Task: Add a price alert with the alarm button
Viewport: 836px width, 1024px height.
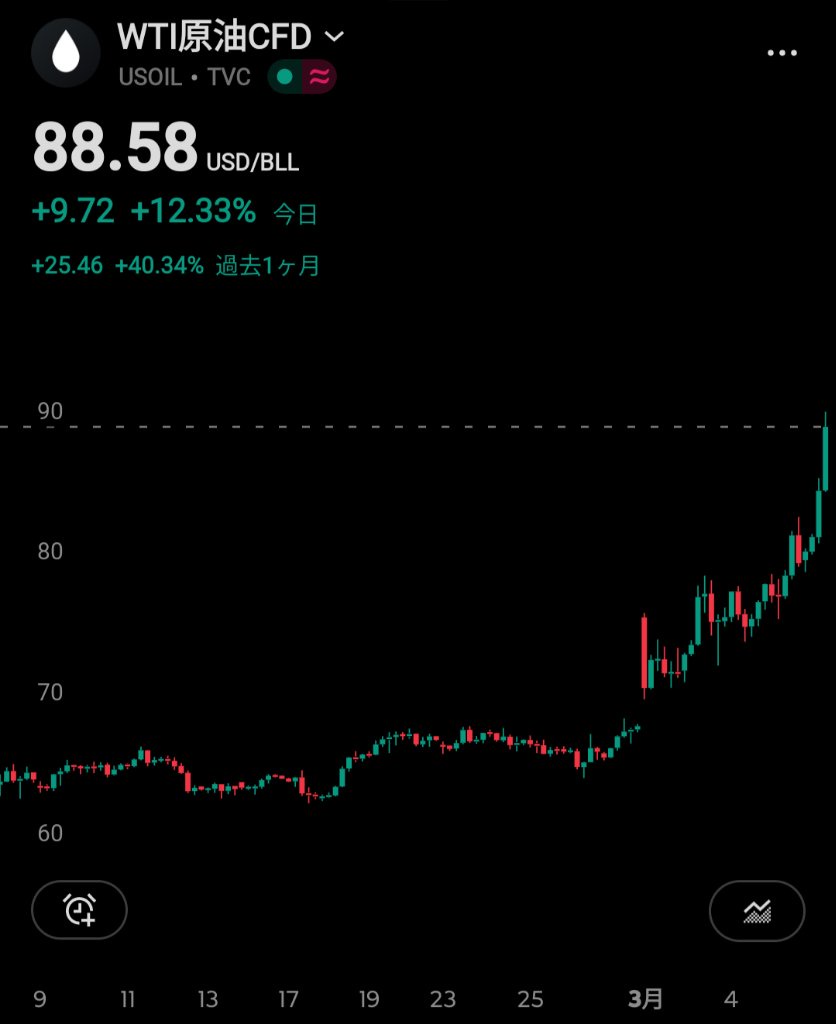Action: point(79,910)
